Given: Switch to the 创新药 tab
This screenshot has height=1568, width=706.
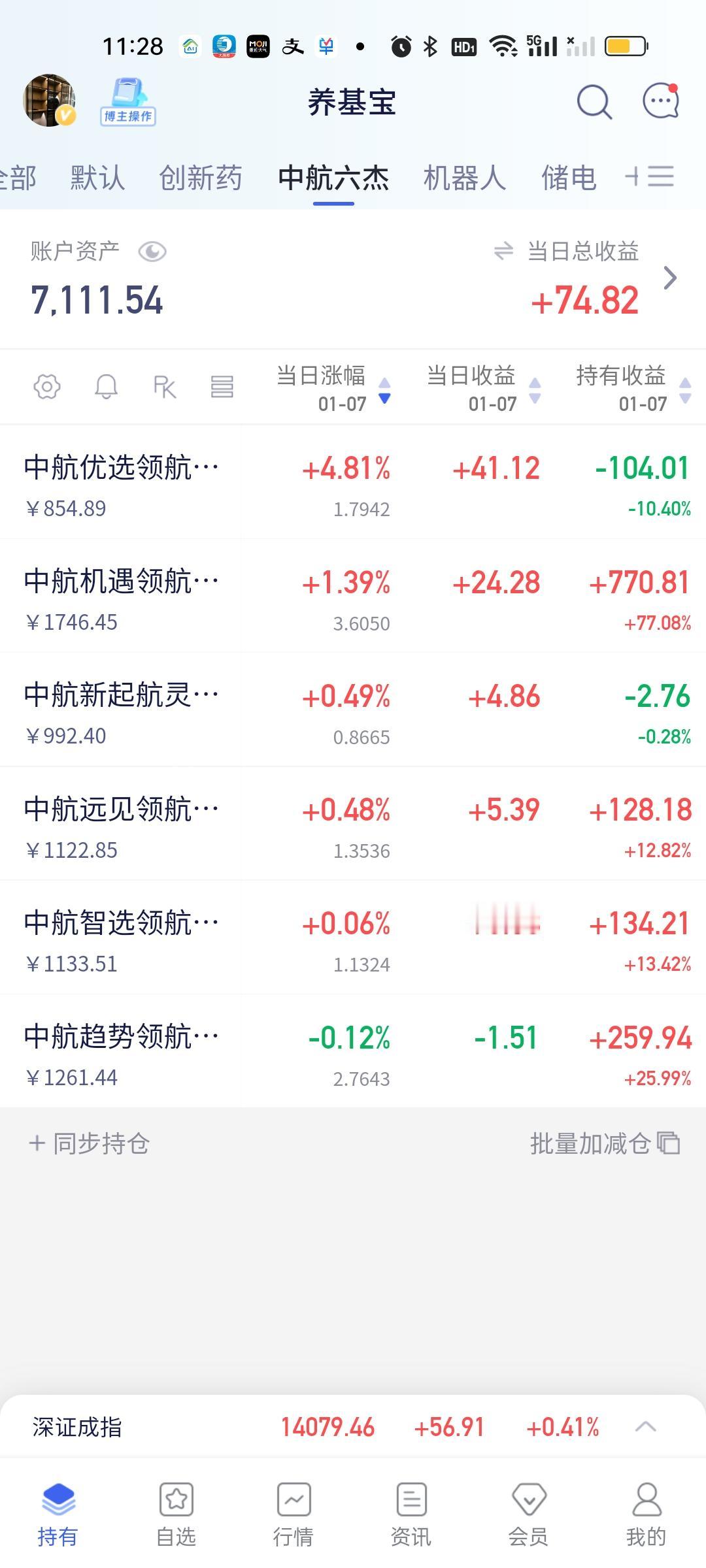Looking at the screenshot, I should [x=201, y=178].
